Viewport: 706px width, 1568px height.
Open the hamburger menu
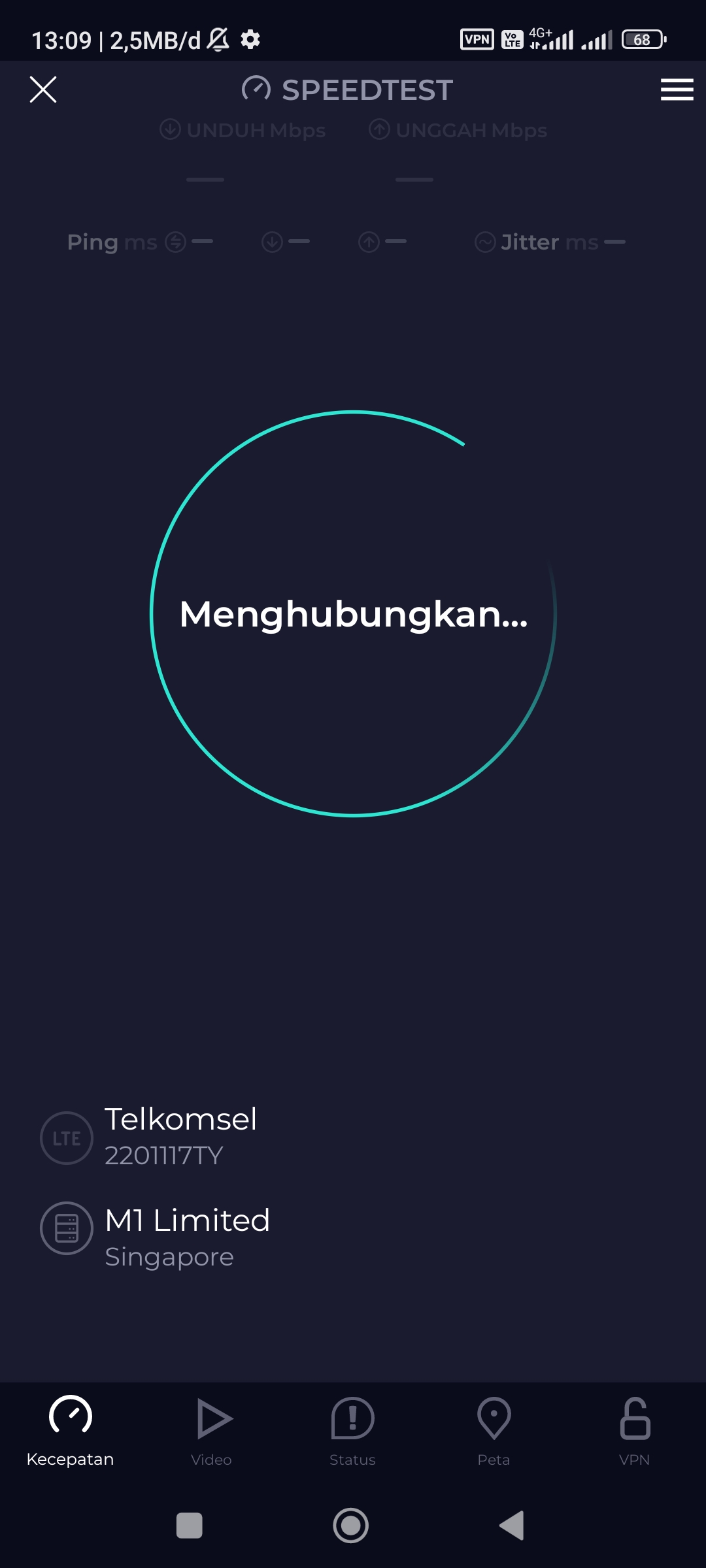tap(677, 90)
